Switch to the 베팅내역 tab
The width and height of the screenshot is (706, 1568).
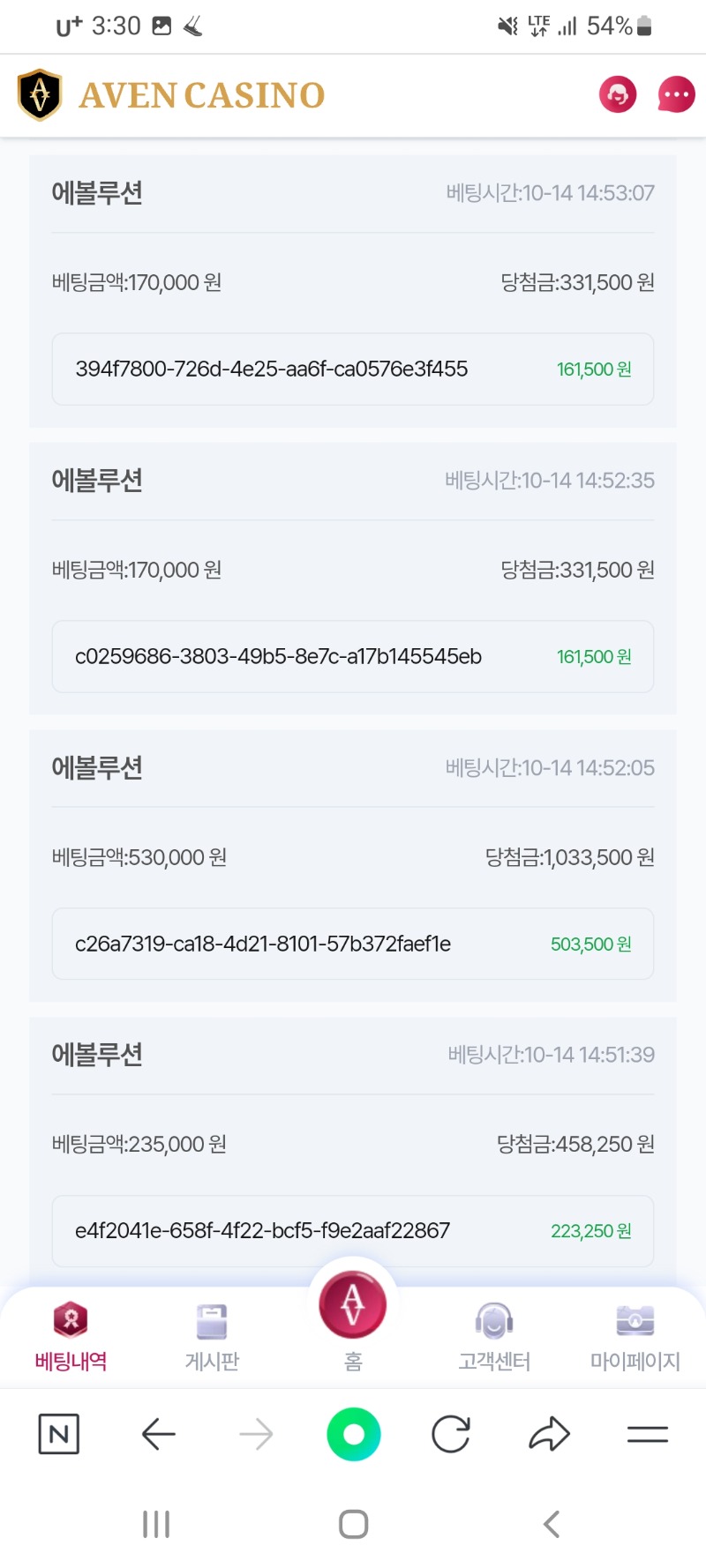click(71, 1337)
